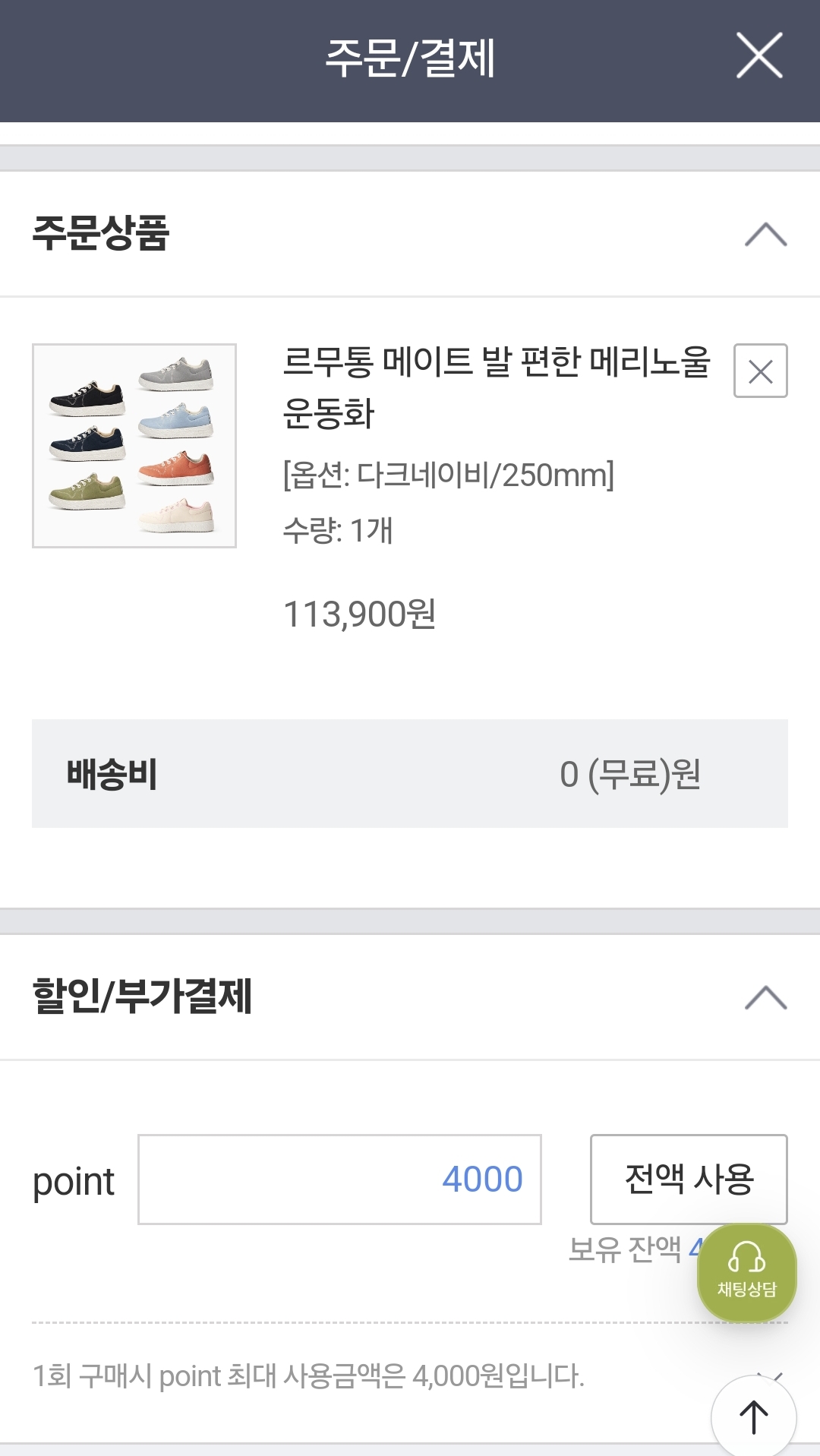The width and height of the screenshot is (820, 1456).
Task: Edit the point amount field
Action: point(339,1180)
